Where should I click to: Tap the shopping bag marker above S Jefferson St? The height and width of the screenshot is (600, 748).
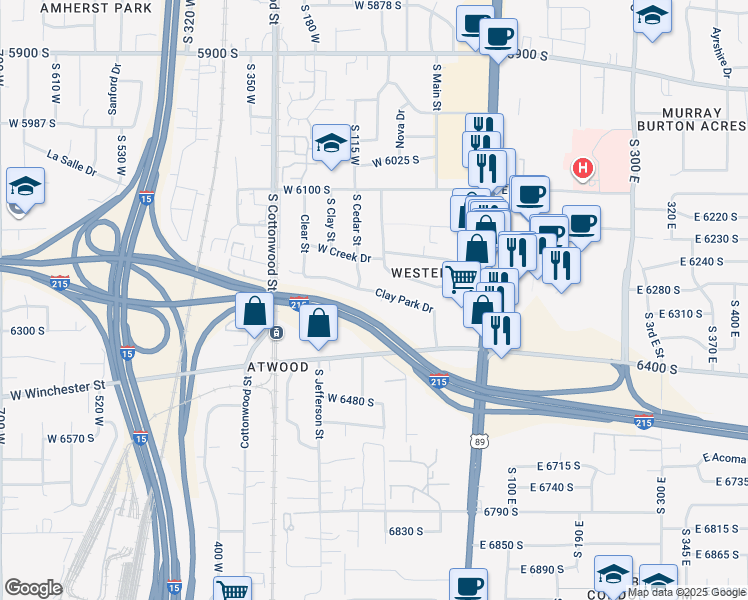pos(318,324)
